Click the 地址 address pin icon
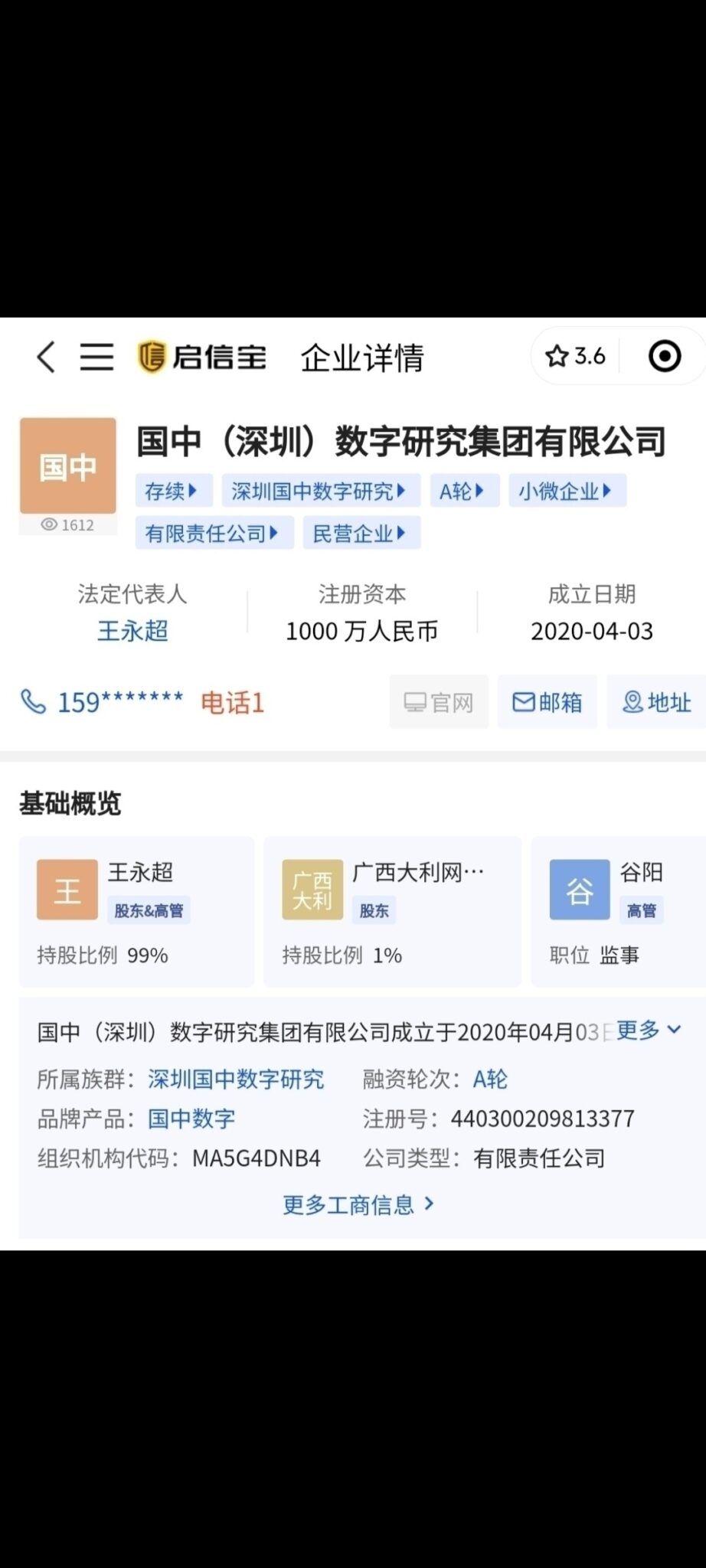 tap(657, 701)
